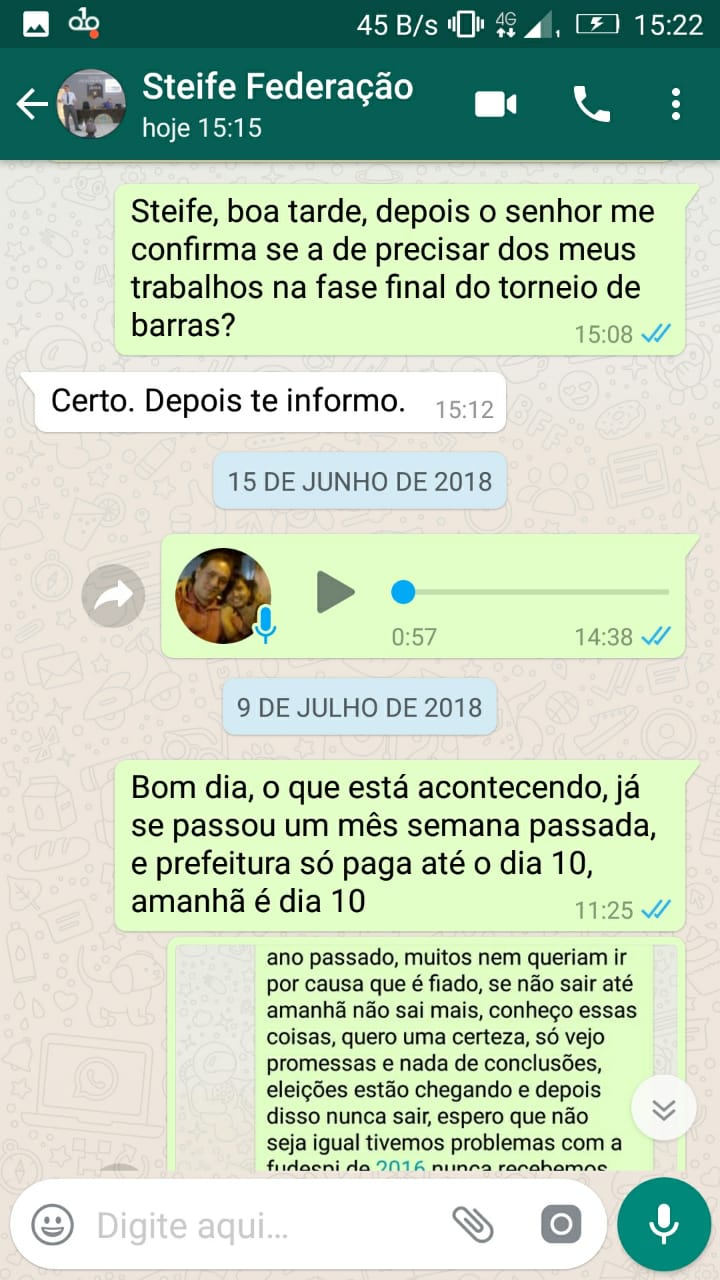Attach a file with the paperclip

point(473,1224)
